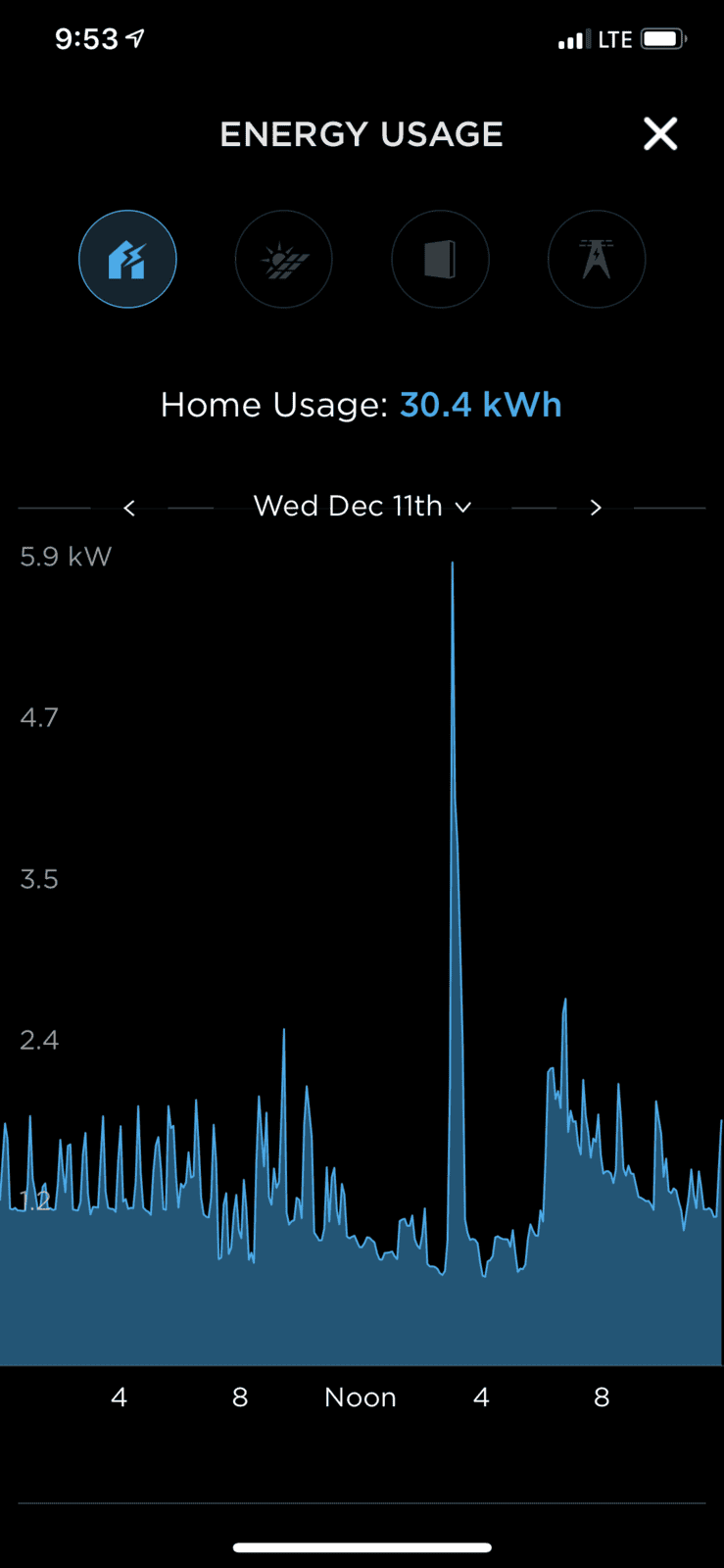Switch to the Grid energy tab
The image size is (724, 1568).
pyautogui.click(x=597, y=260)
